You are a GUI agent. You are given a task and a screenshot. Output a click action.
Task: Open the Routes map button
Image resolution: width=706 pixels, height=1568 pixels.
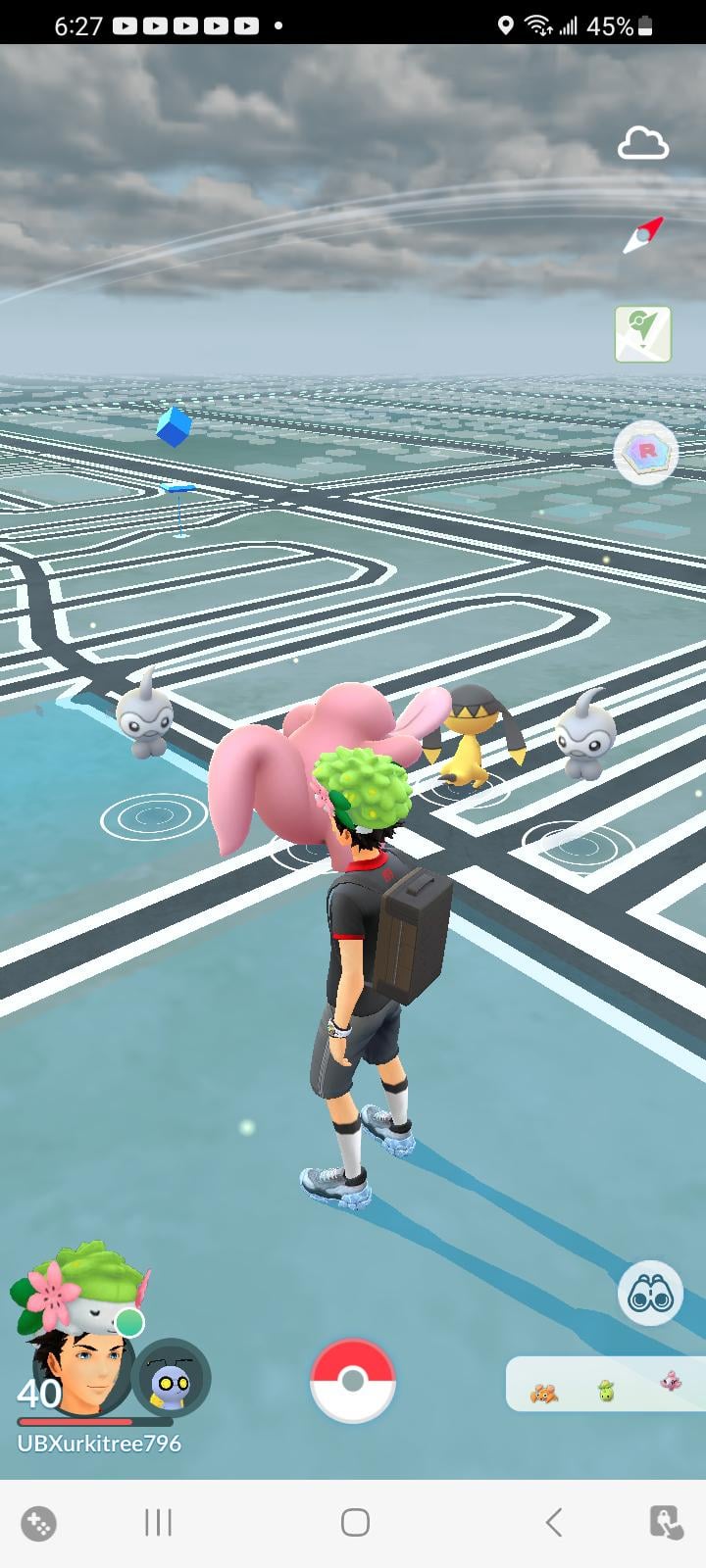643,334
